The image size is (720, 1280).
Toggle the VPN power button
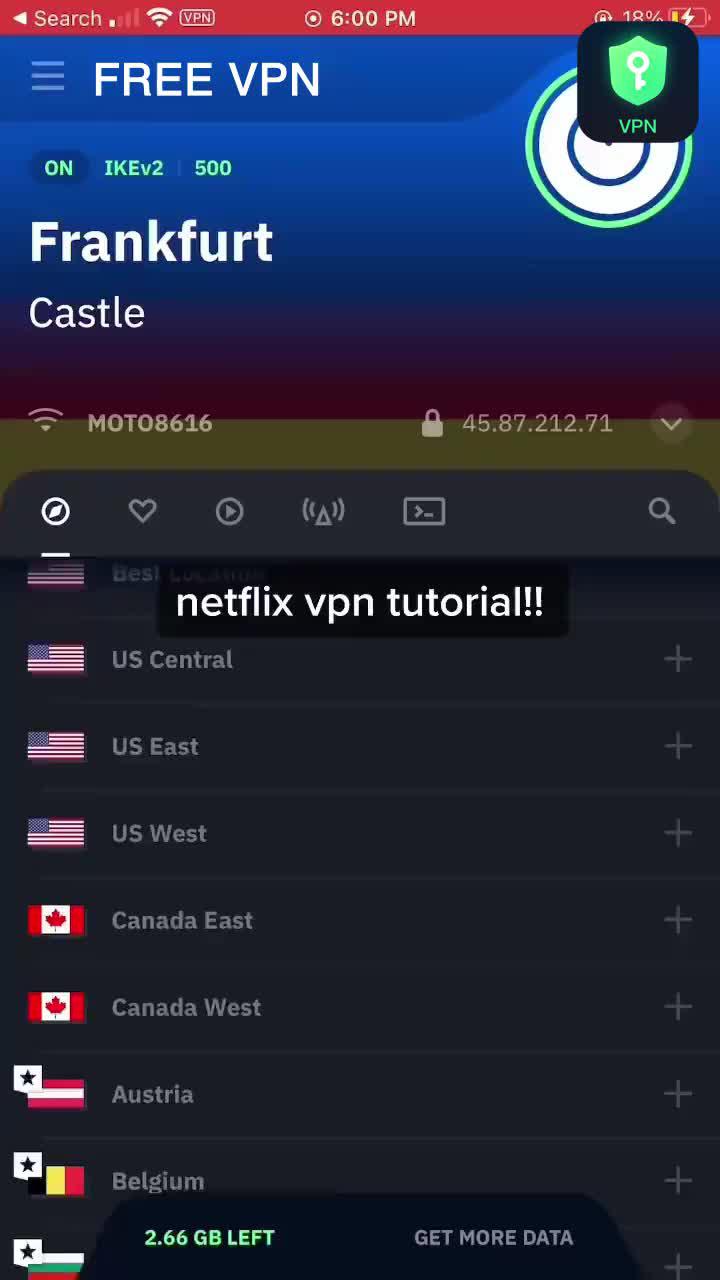tap(607, 146)
